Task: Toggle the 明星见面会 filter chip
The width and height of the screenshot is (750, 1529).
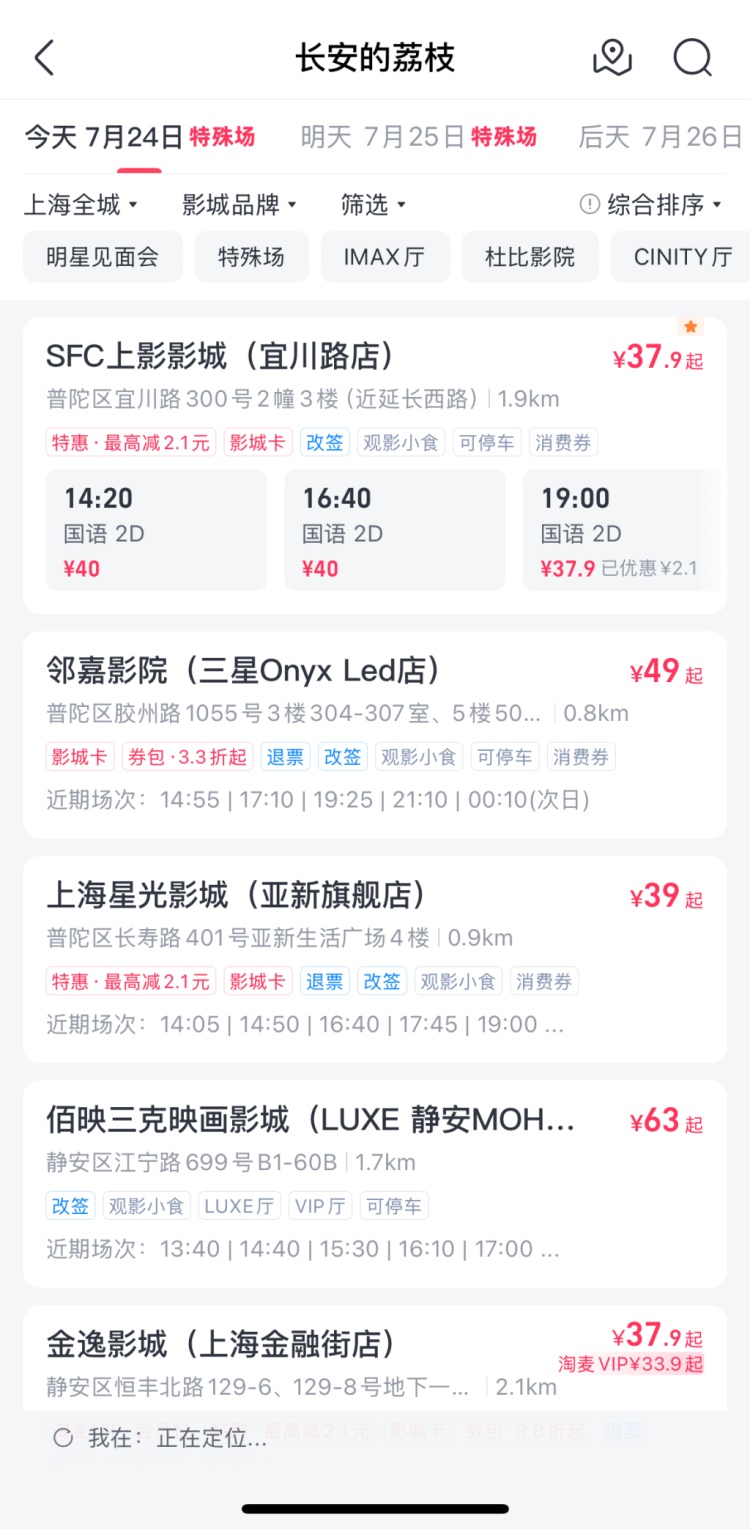Action: [x=102, y=256]
